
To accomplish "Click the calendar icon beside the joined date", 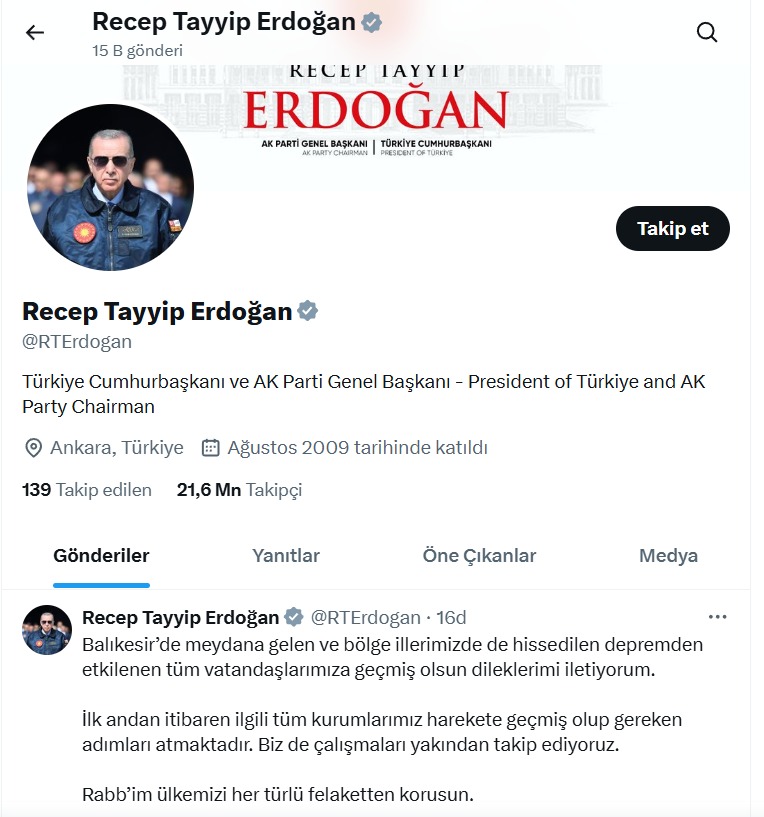I will click(x=208, y=447).
